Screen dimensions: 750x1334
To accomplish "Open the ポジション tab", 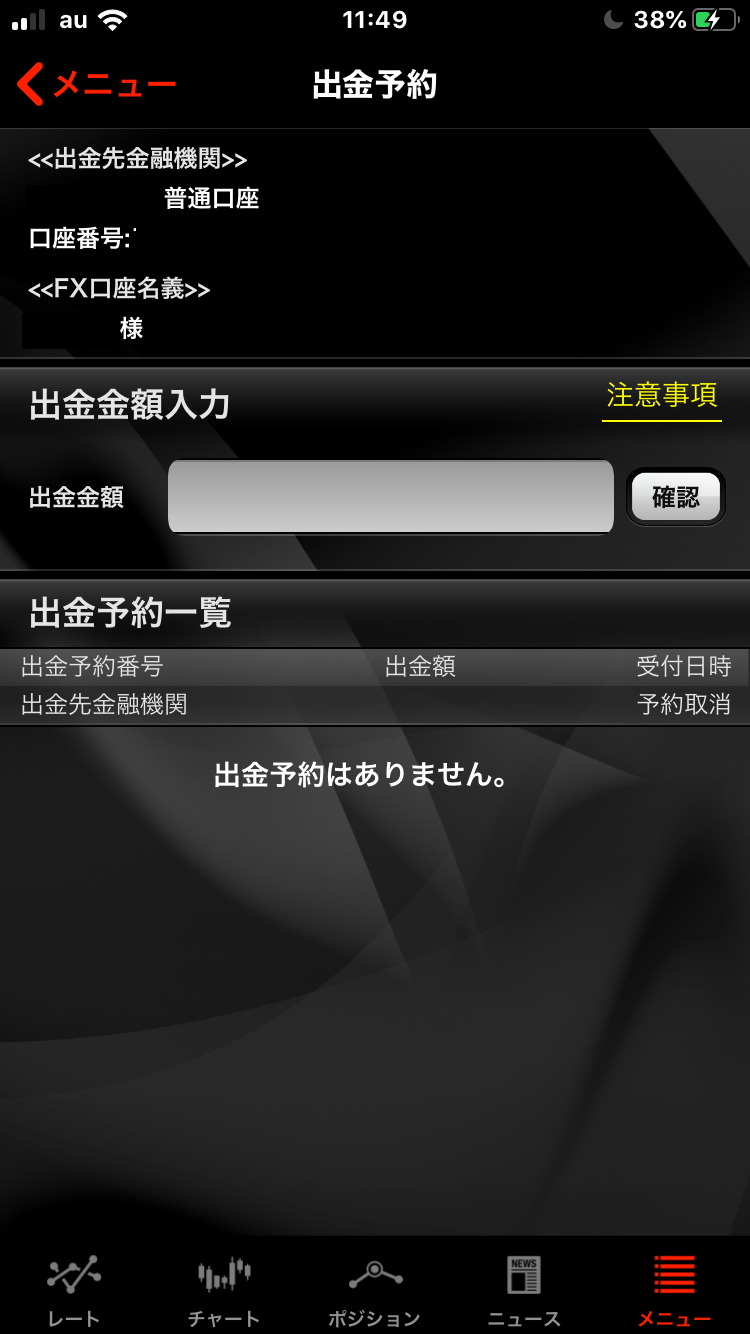I will 374,1290.
